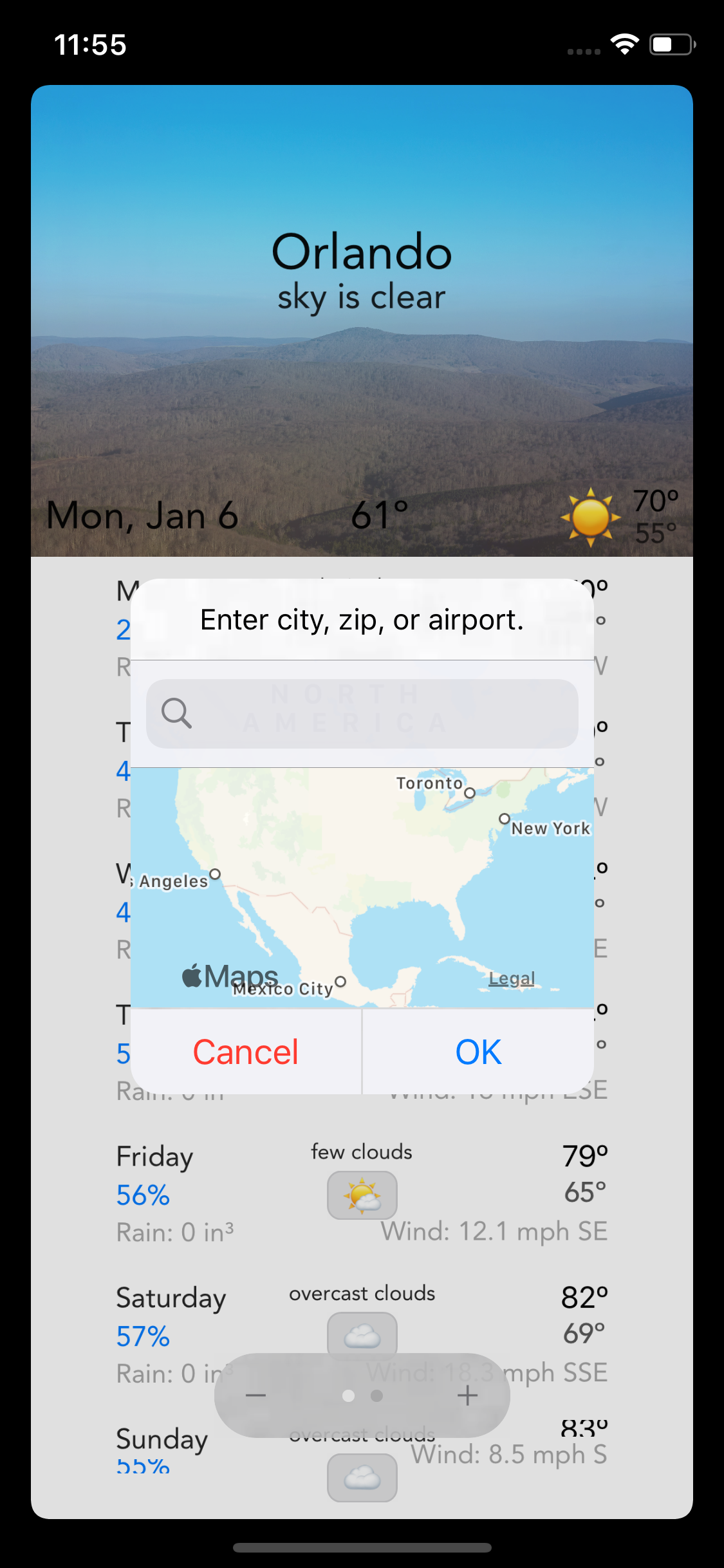Confirm location with OK
The image size is (724, 1568).
coord(478,1052)
